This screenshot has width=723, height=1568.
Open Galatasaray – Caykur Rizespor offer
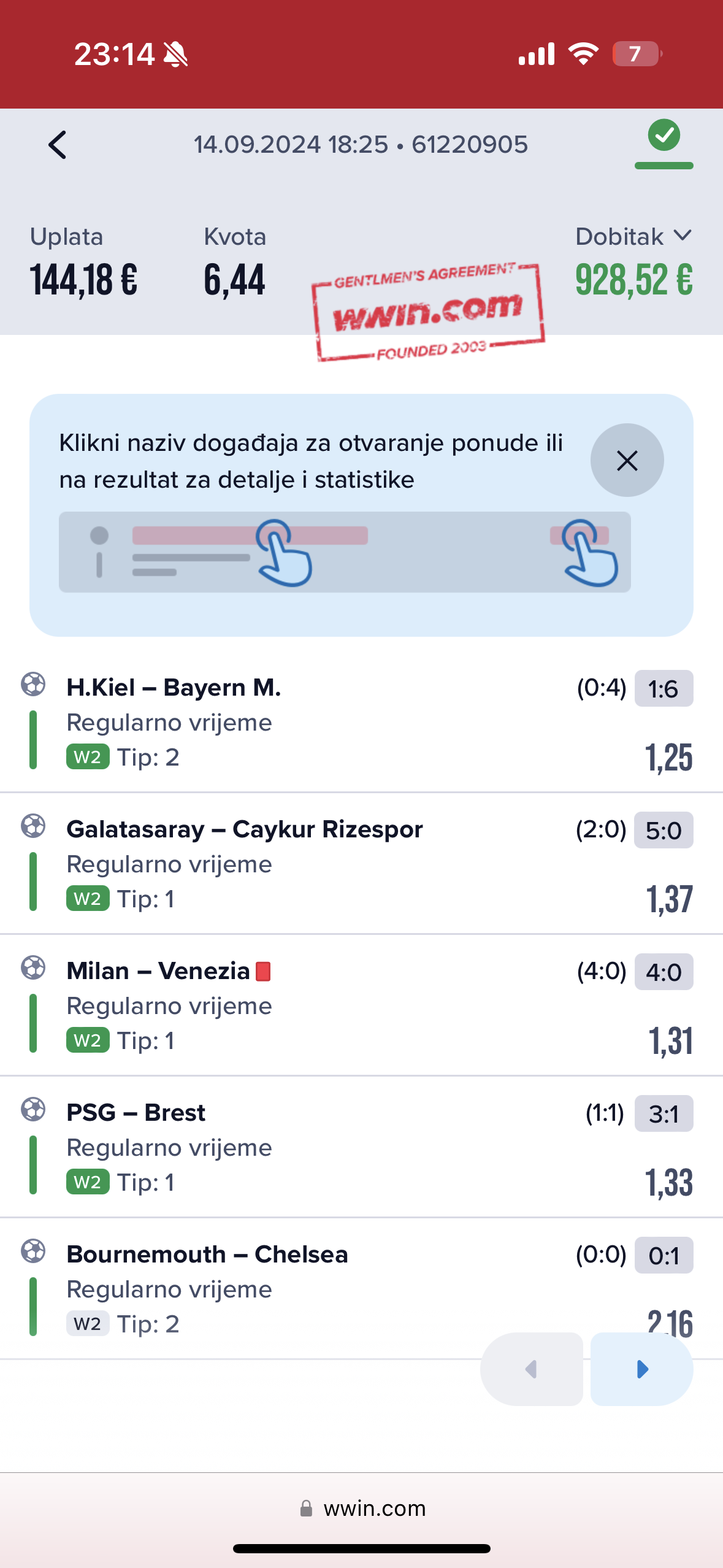coord(245,829)
